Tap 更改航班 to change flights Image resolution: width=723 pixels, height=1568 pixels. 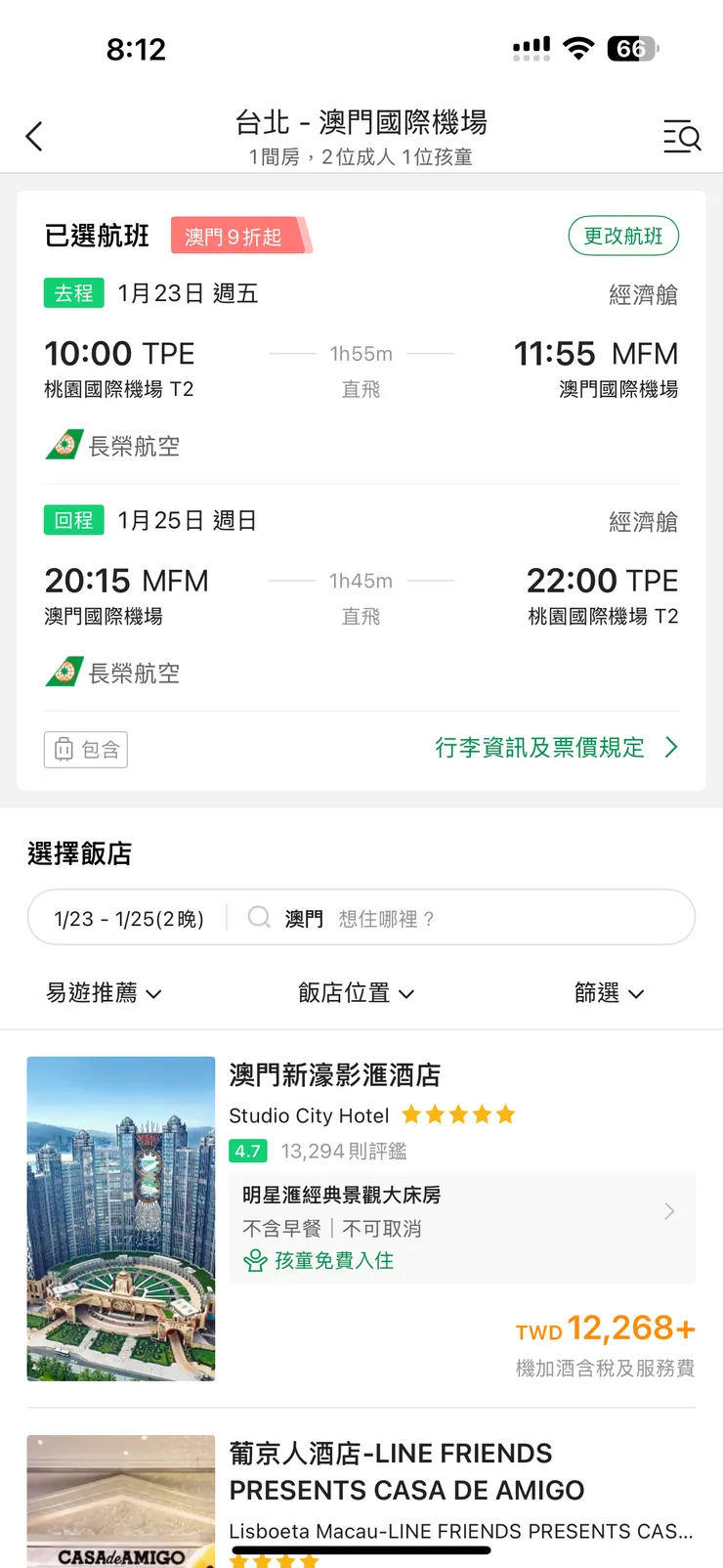tap(623, 236)
